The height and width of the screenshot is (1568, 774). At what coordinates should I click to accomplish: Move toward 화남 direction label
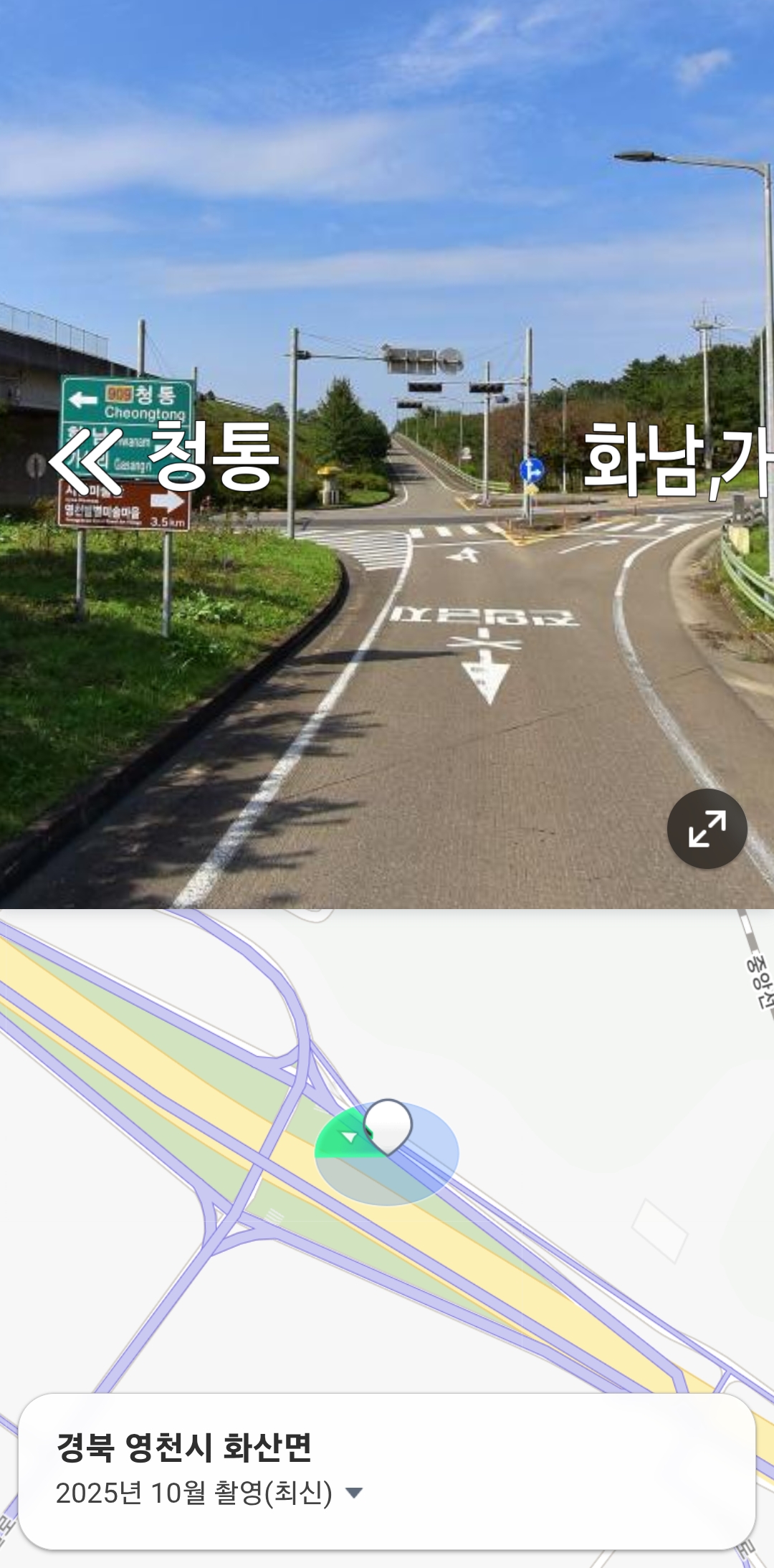tap(674, 460)
